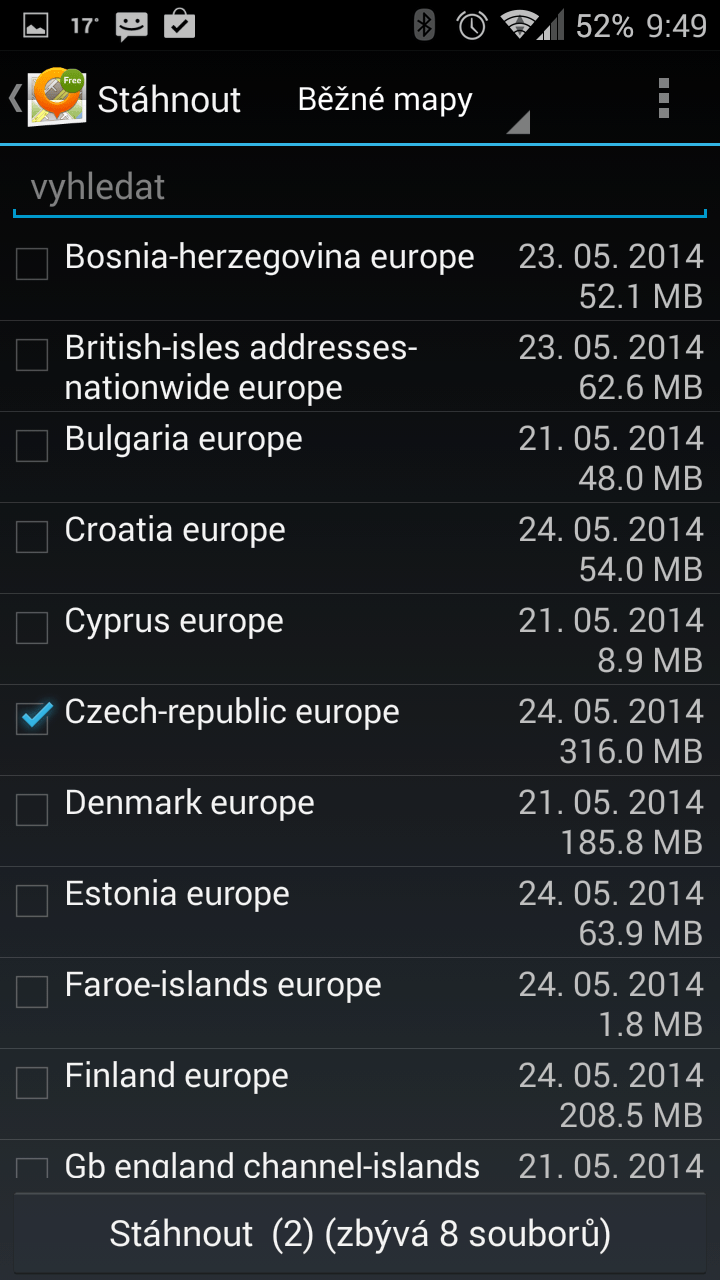Tick the Faroe-islands europe checkbox
The height and width of the screenshot is (1280, 720).
pos(32,992)
